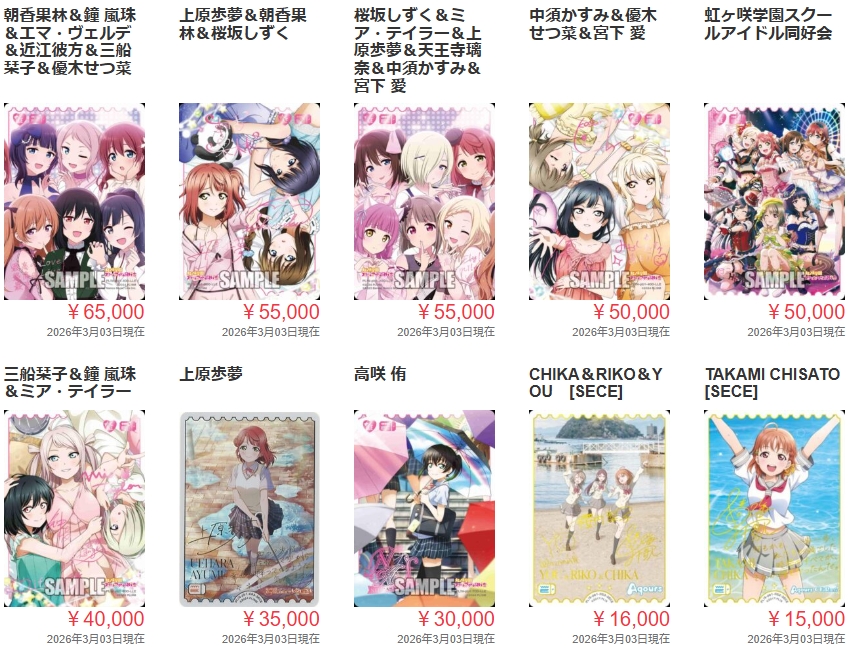Open the 三船栞子＆鐘 嵐珠＆ミア・テイラー card

(x=74, y=509)
